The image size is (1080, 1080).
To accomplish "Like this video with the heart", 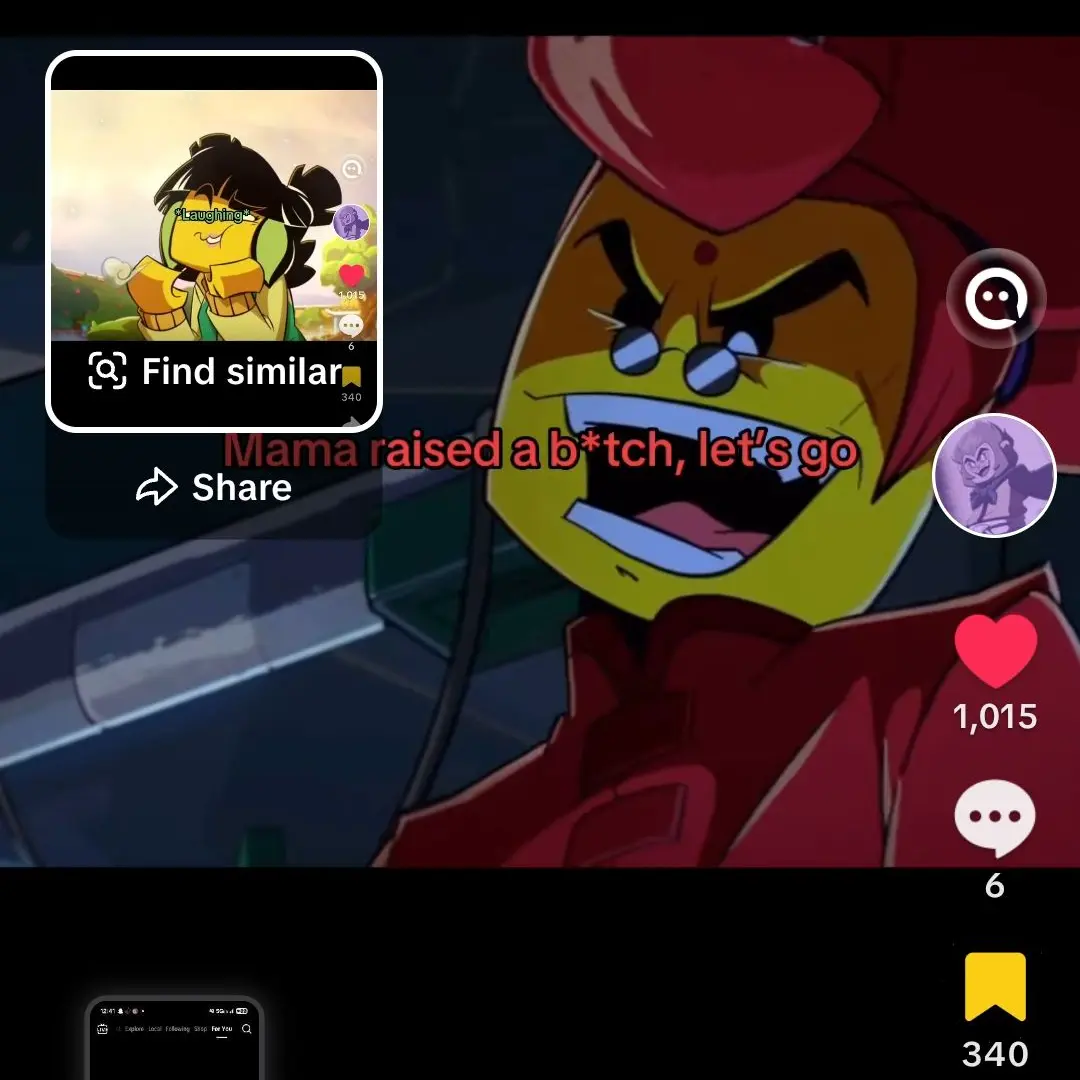I will pos(995,652).
